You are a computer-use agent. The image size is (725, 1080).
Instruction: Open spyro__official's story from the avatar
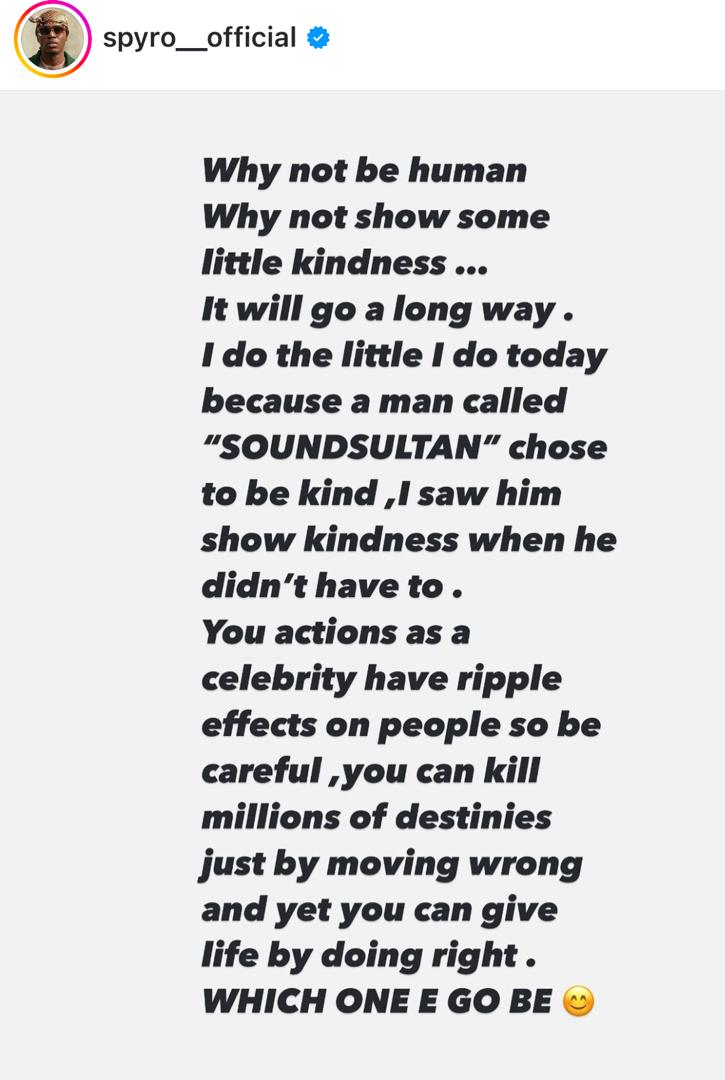point(53,40)
